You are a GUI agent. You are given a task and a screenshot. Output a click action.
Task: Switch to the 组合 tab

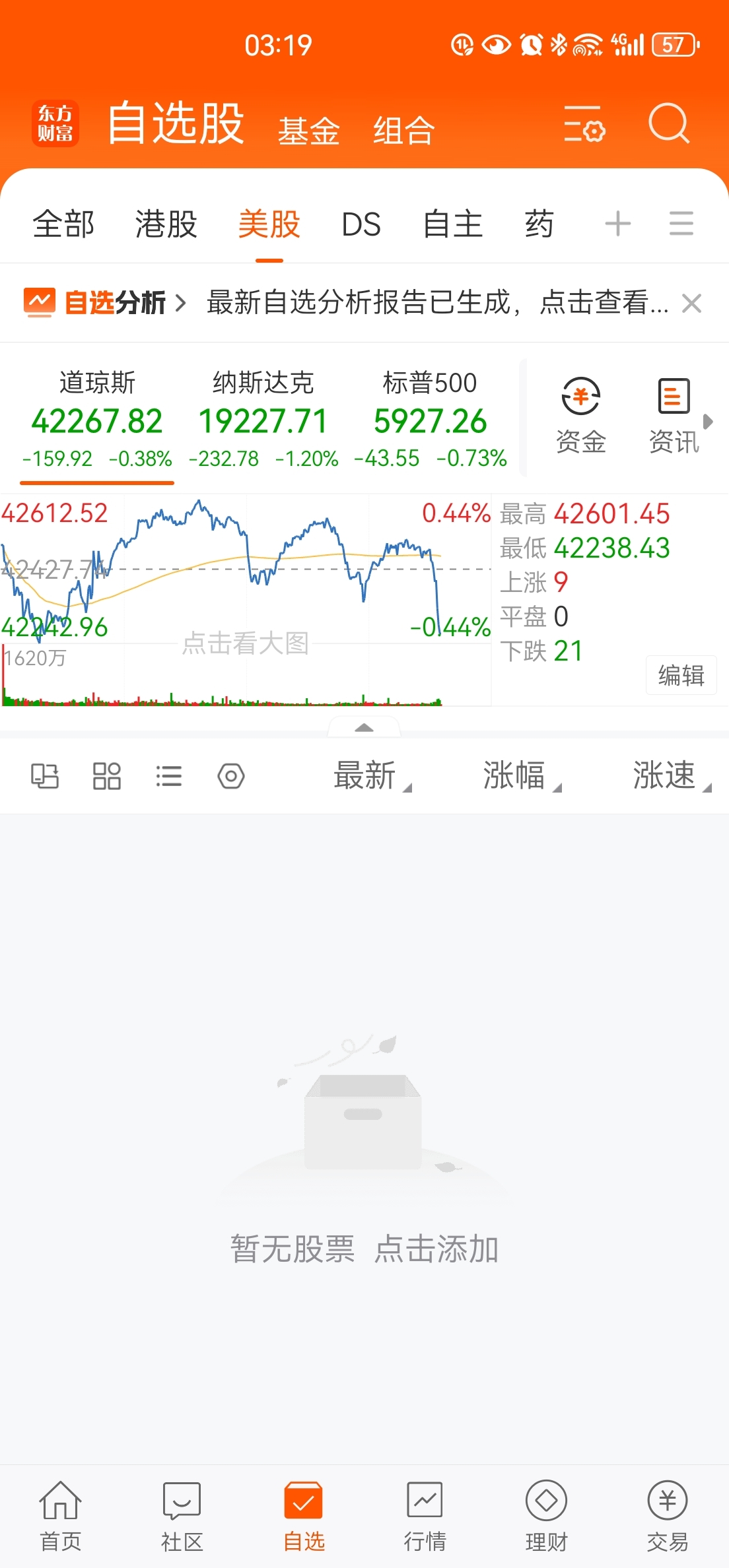pyautogui.click(x=403, y=131)
